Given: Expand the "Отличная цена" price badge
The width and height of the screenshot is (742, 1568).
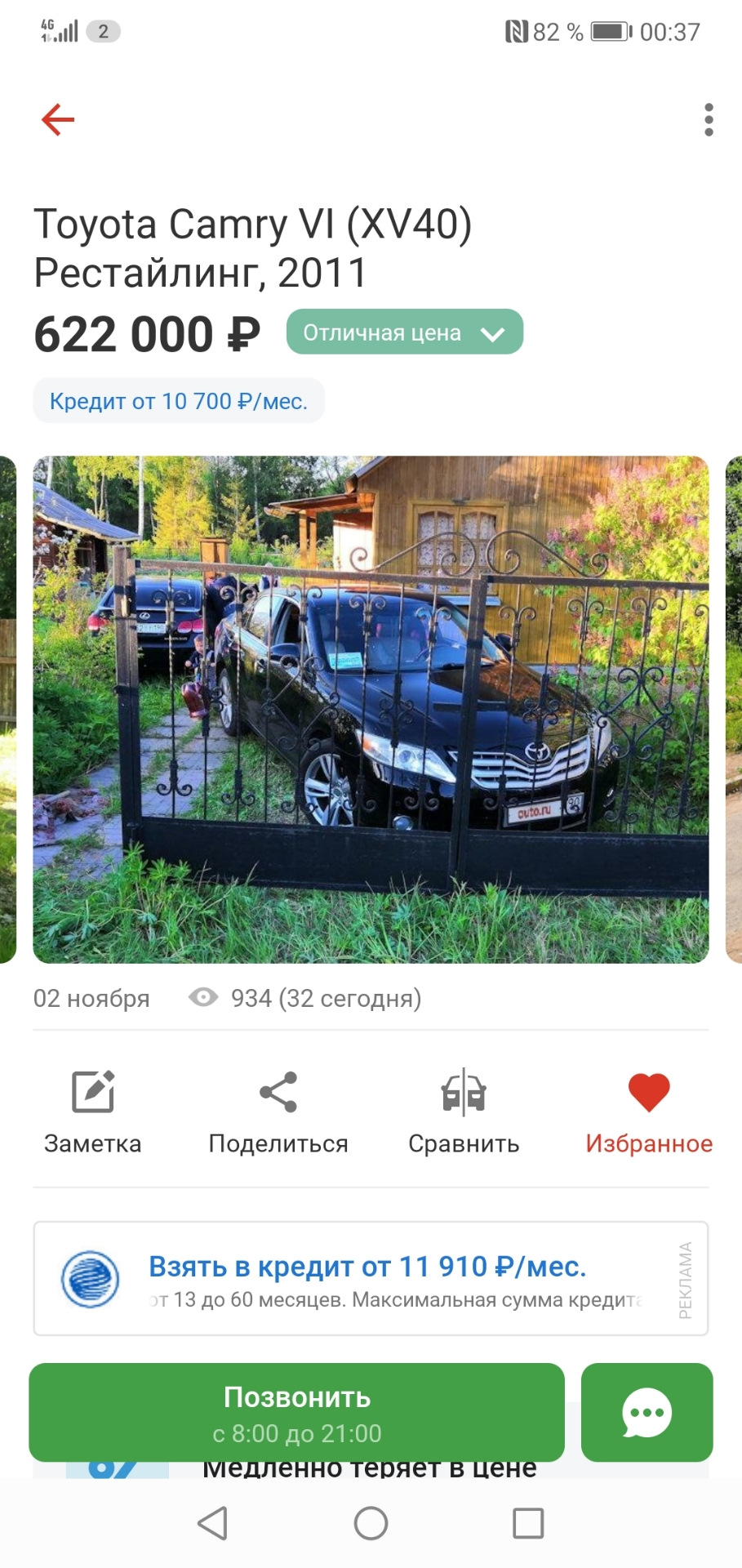Looking at the screenshot, I should click(x=404, y=332).
